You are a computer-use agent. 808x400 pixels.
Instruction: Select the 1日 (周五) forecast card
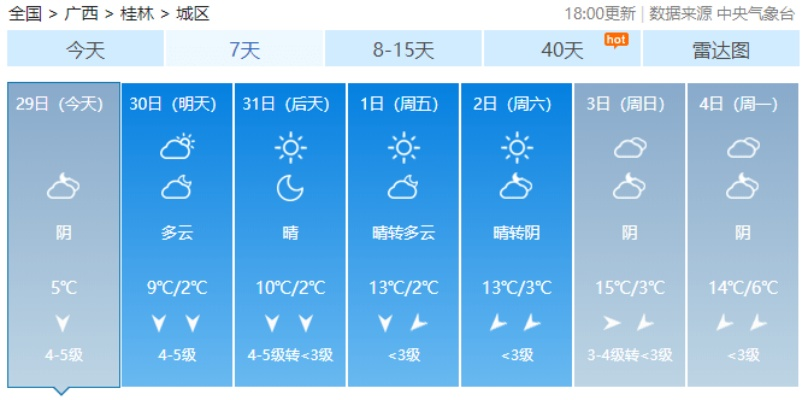click(x=403, y=235)
